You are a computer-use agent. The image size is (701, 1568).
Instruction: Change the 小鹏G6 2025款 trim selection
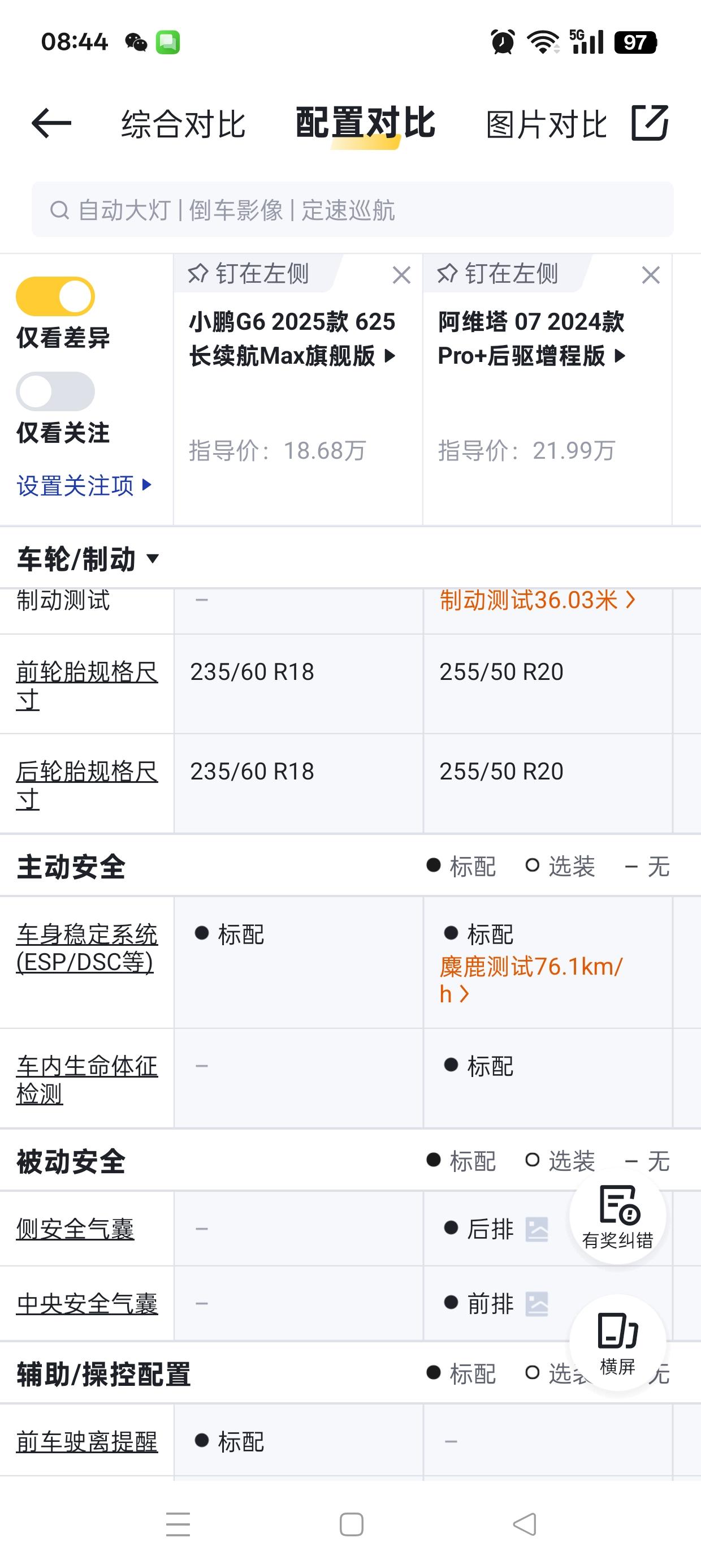(292, 338)
